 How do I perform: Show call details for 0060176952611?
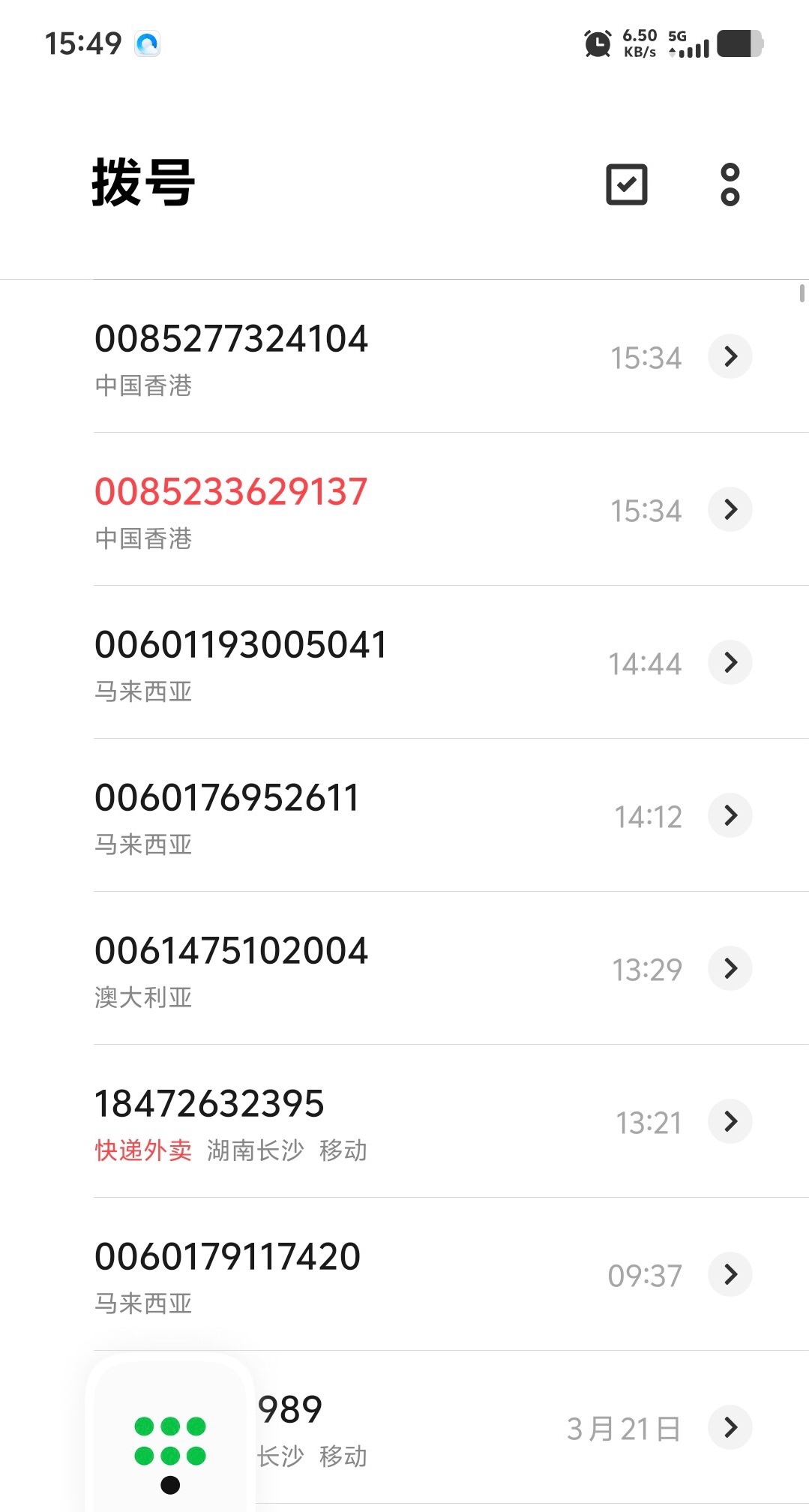pos(730,815)
